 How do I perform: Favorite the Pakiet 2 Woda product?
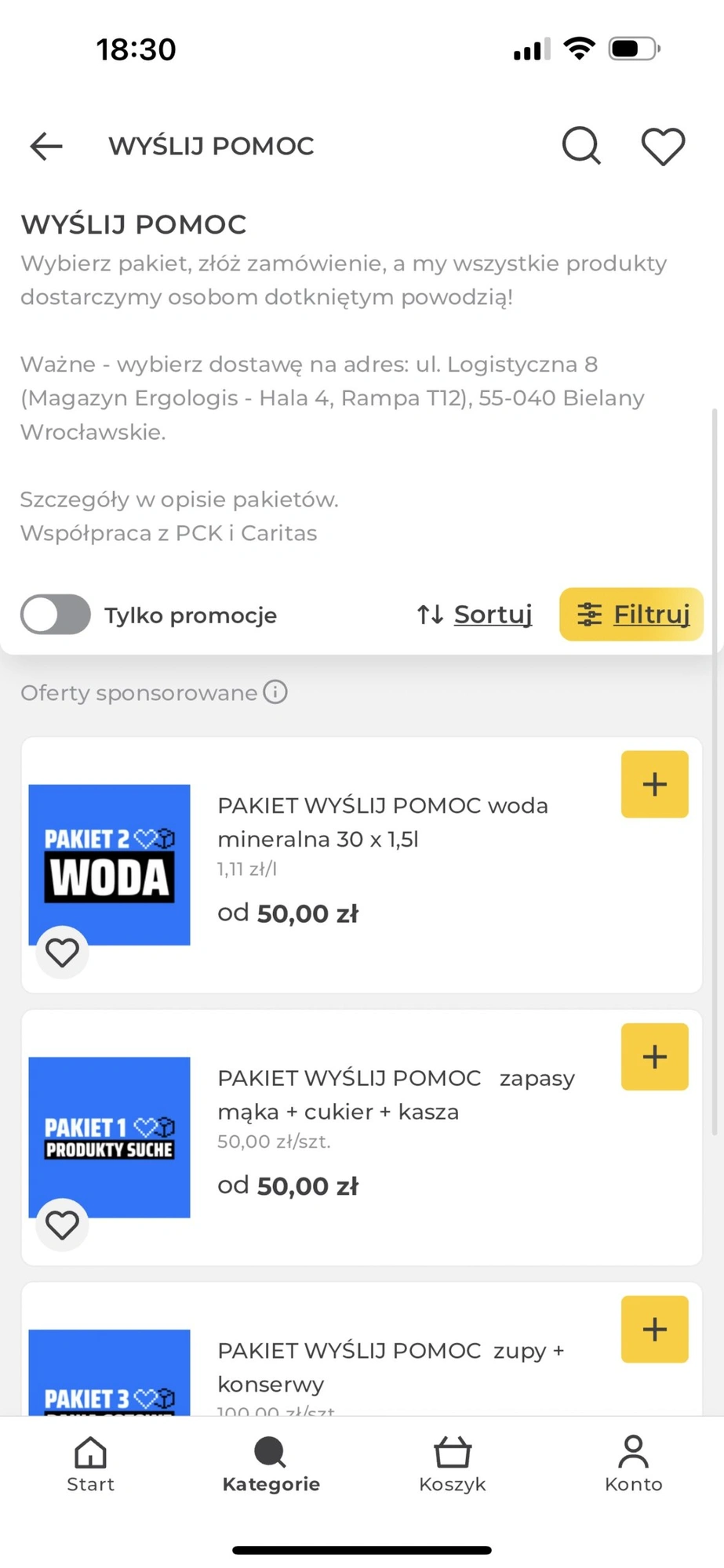pyautogui.click(x=62, y=953)
